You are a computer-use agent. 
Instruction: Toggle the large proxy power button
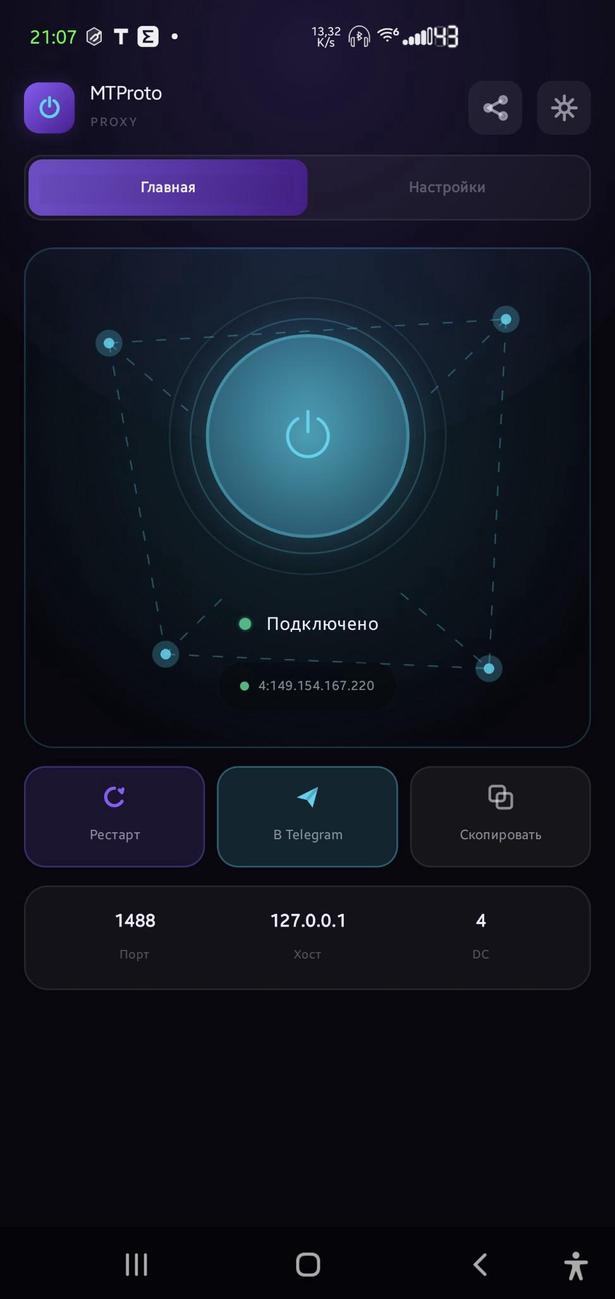coord(307,435)
